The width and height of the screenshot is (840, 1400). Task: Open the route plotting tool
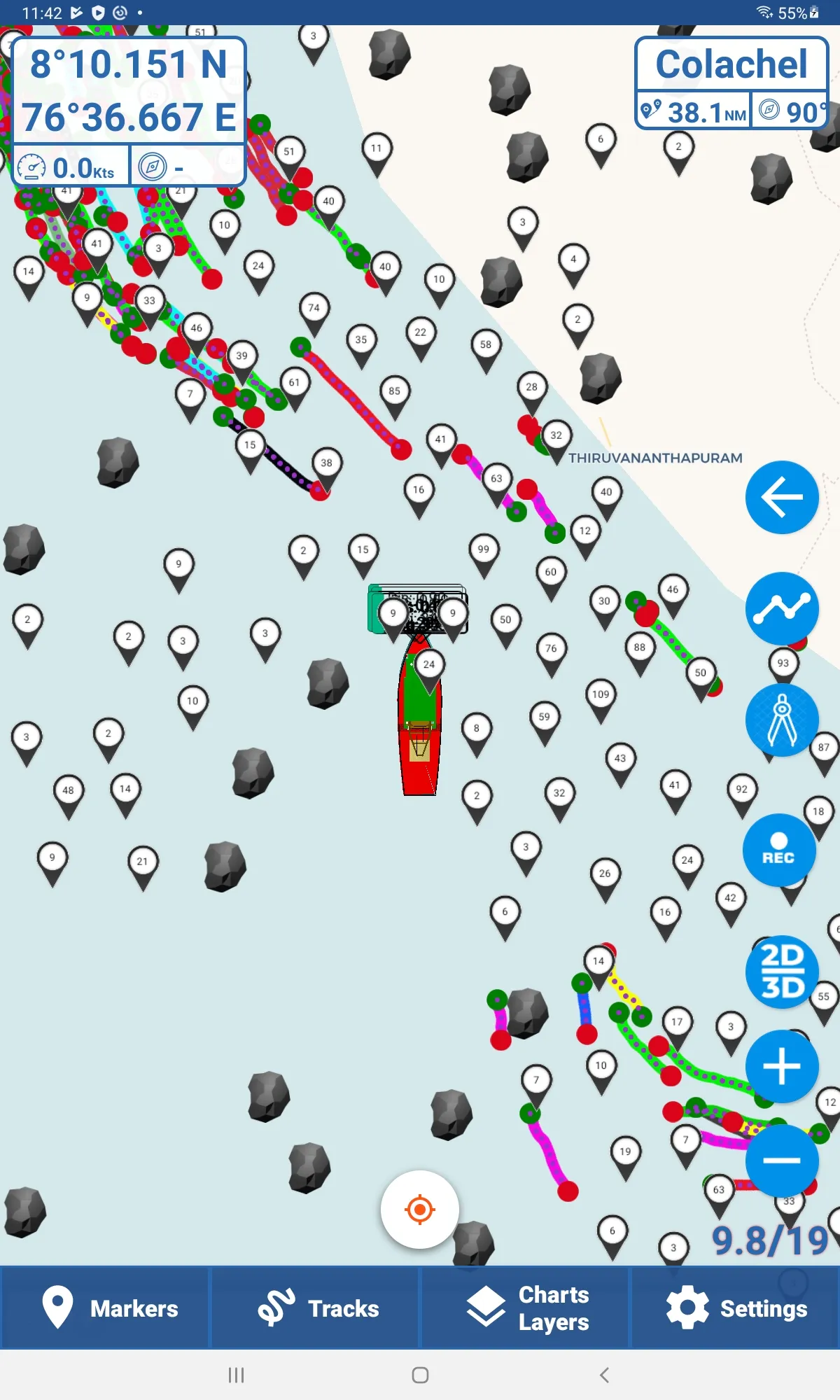782,608
